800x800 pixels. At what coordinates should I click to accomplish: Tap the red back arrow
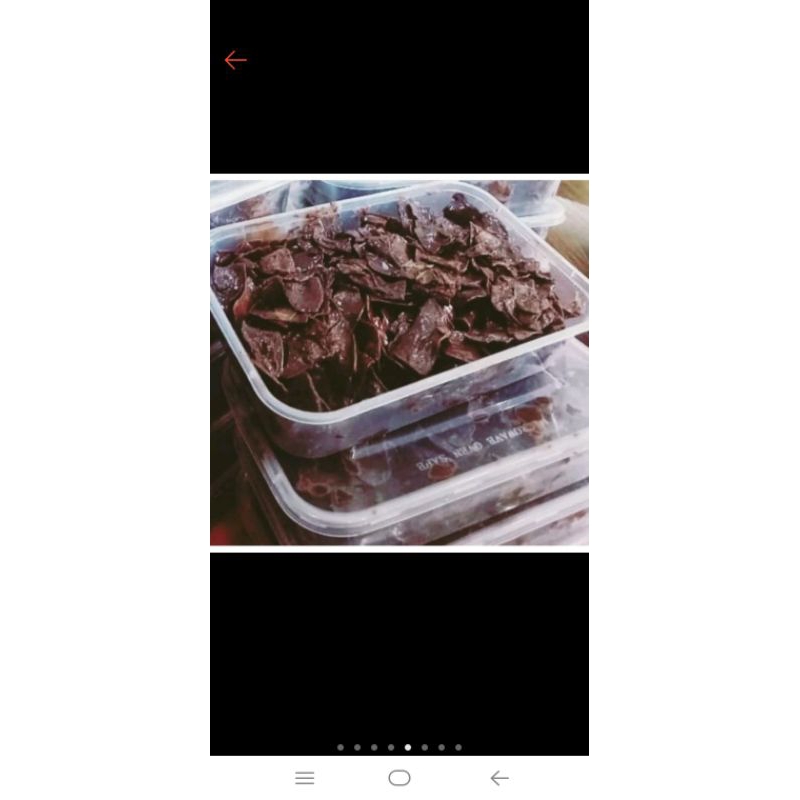[235, 60]
